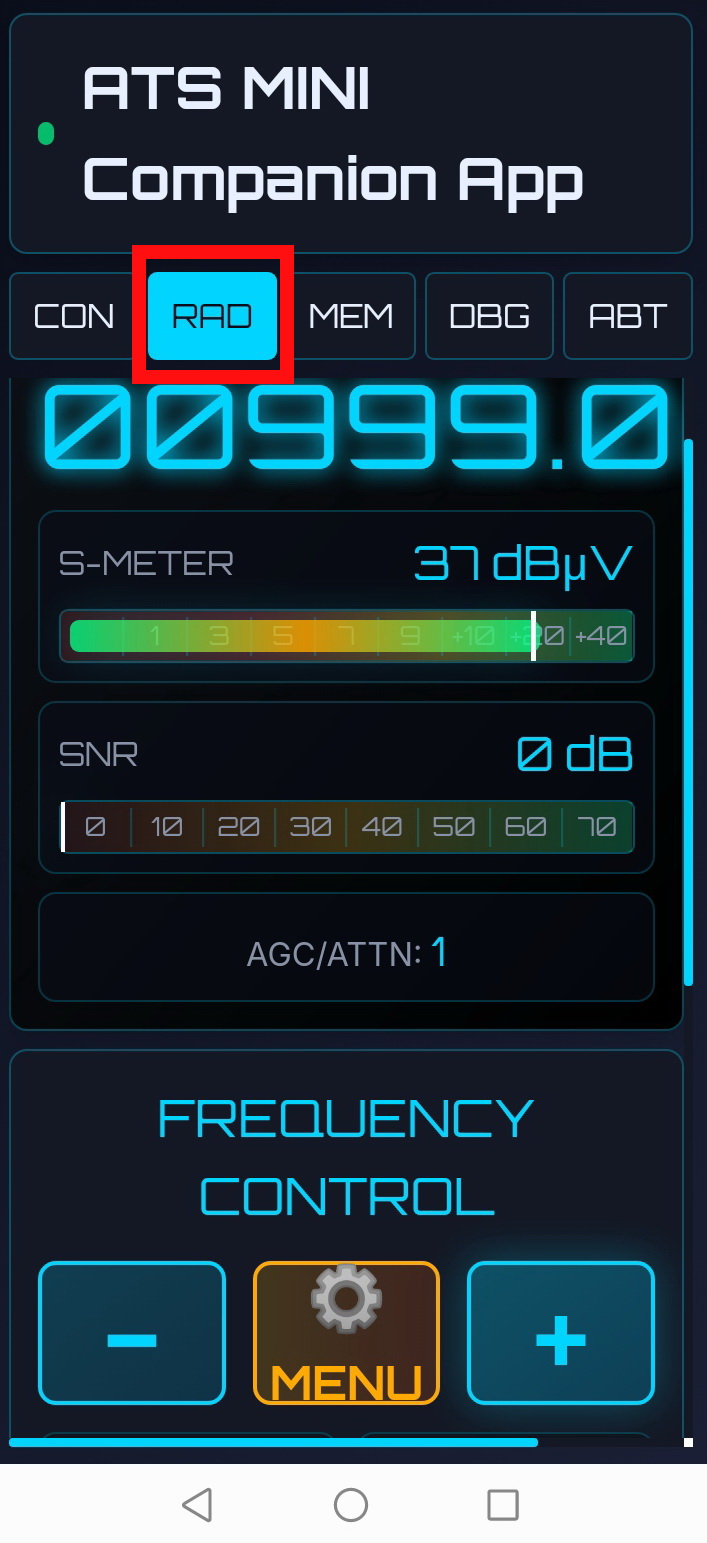Show the ABT tab
This screenshot has width=707, height=1543.
pyautogui.click(x=628, y=316)
